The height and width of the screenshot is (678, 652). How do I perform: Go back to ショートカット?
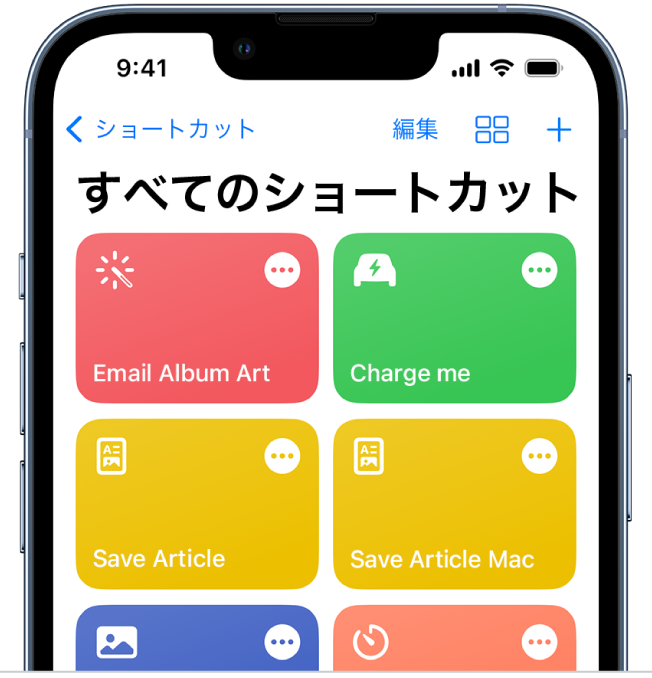[x=160, y=129]
